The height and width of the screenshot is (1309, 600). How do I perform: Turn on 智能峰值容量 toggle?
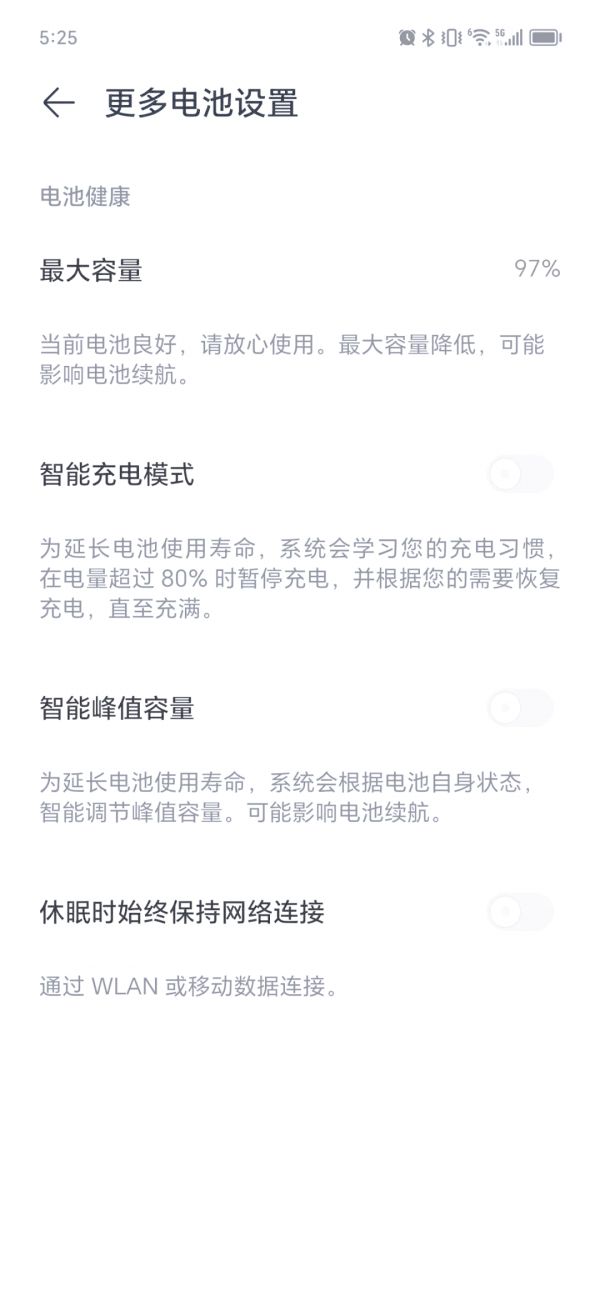520,708
